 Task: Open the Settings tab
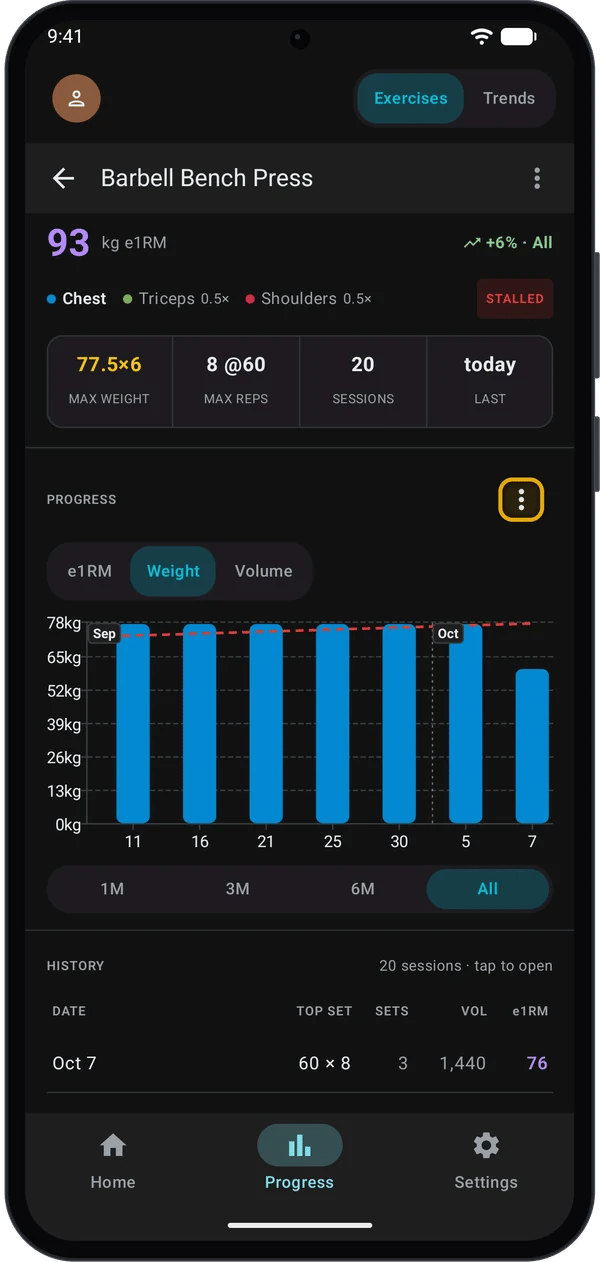(486, 1161)
